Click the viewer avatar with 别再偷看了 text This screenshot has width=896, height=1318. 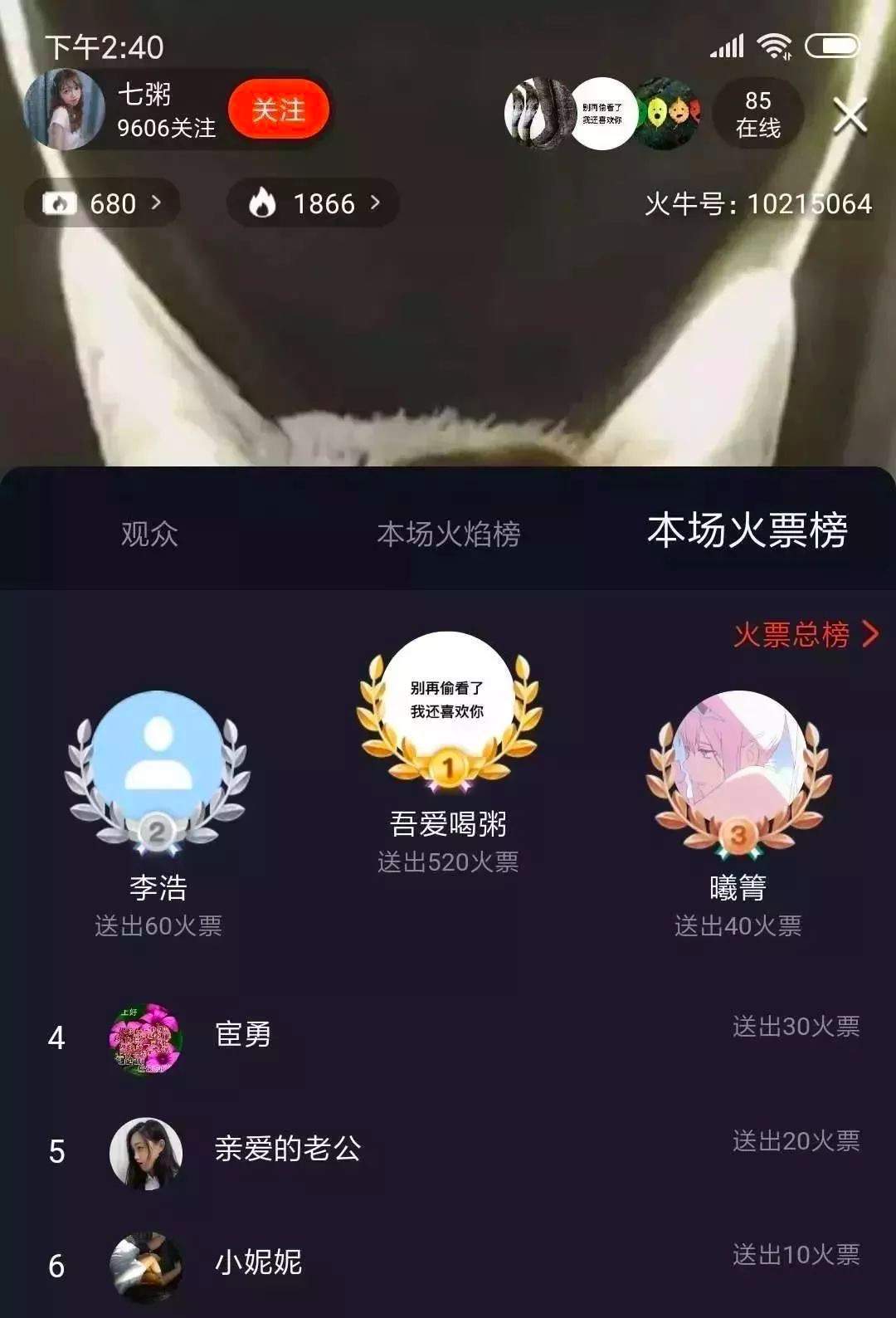604,113
